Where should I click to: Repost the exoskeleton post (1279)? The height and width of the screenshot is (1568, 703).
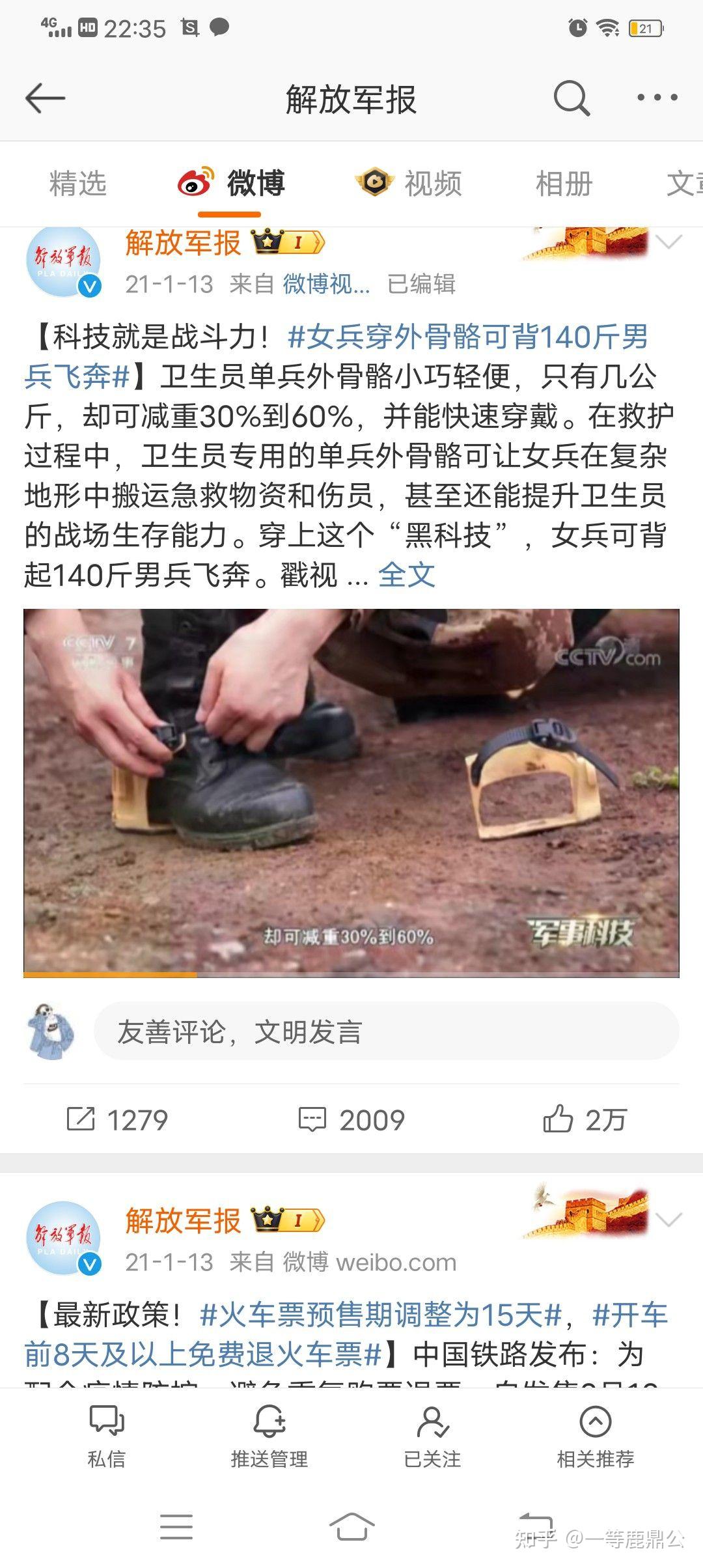tap(117, 1120)
